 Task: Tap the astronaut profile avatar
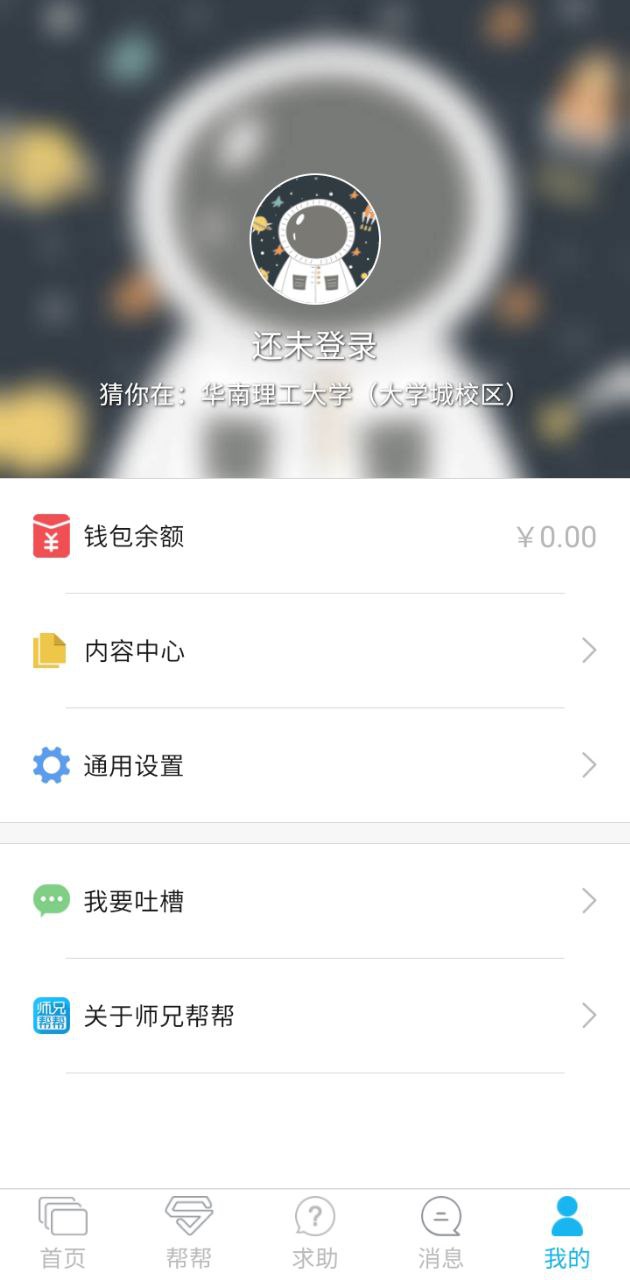(x=315, y=239)
